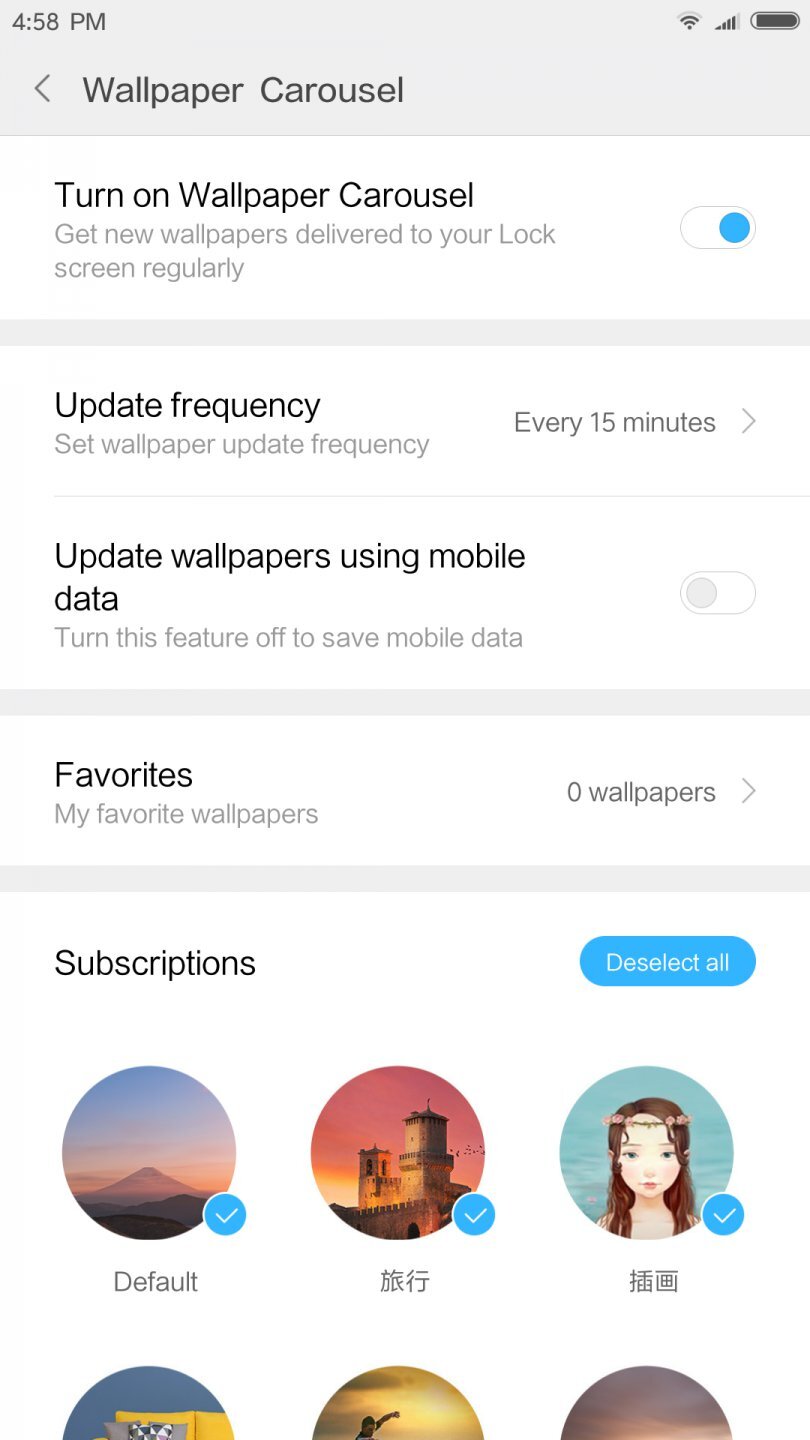Open the Favorites wallpapers list
This screenshot has height=1440, width=810.
tap(405, 791)
